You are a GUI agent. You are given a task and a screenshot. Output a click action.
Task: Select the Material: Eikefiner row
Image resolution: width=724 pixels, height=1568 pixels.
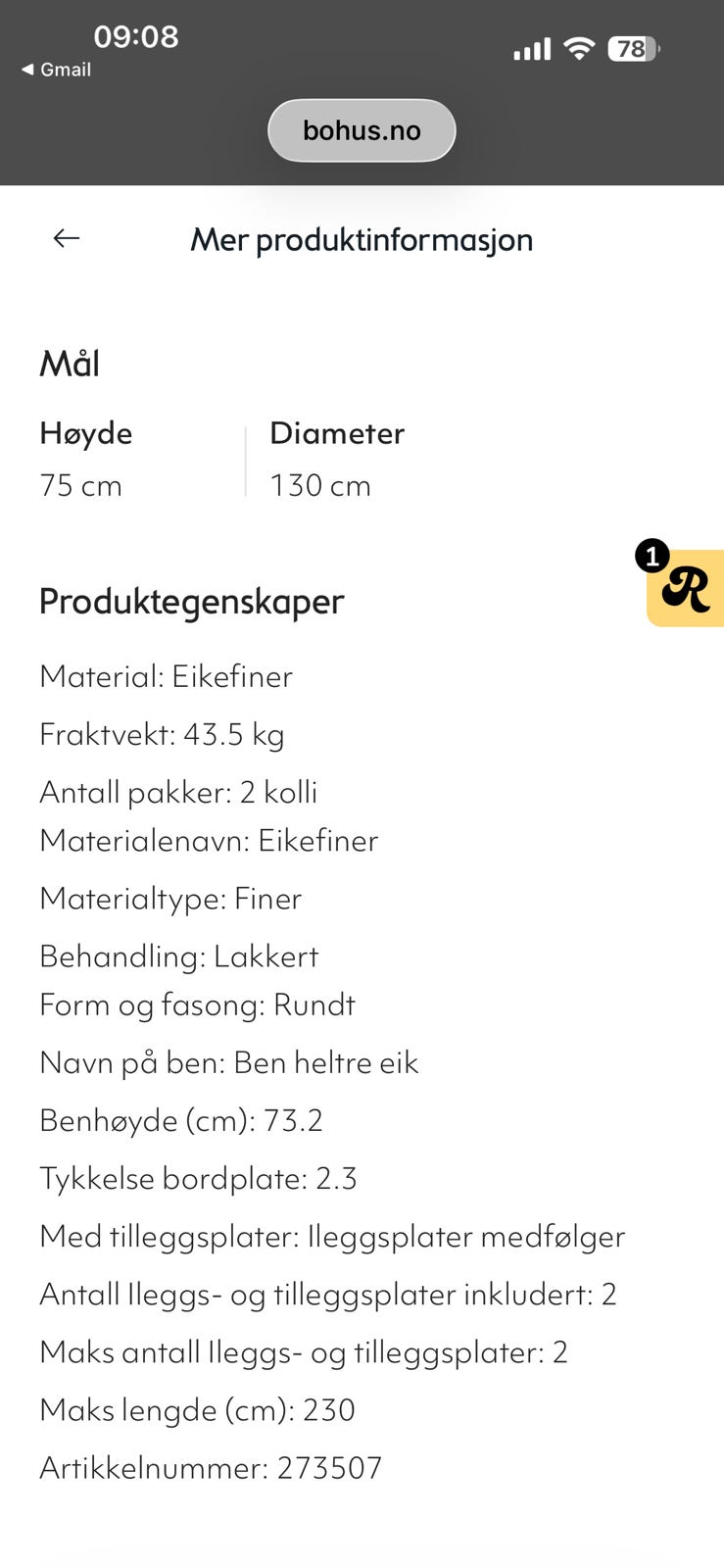[166, 676]
